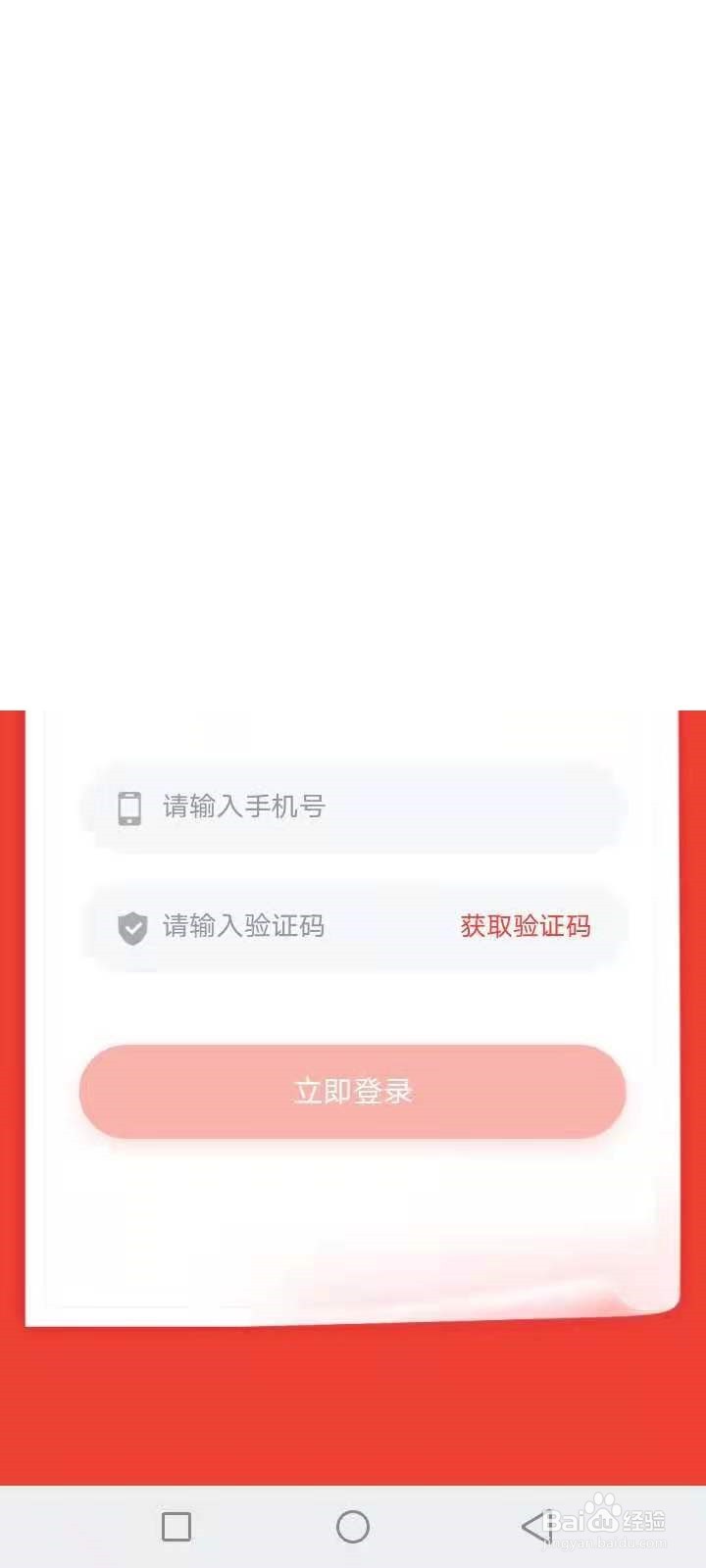Tap the rounded verification code capsule

point(353,928)
